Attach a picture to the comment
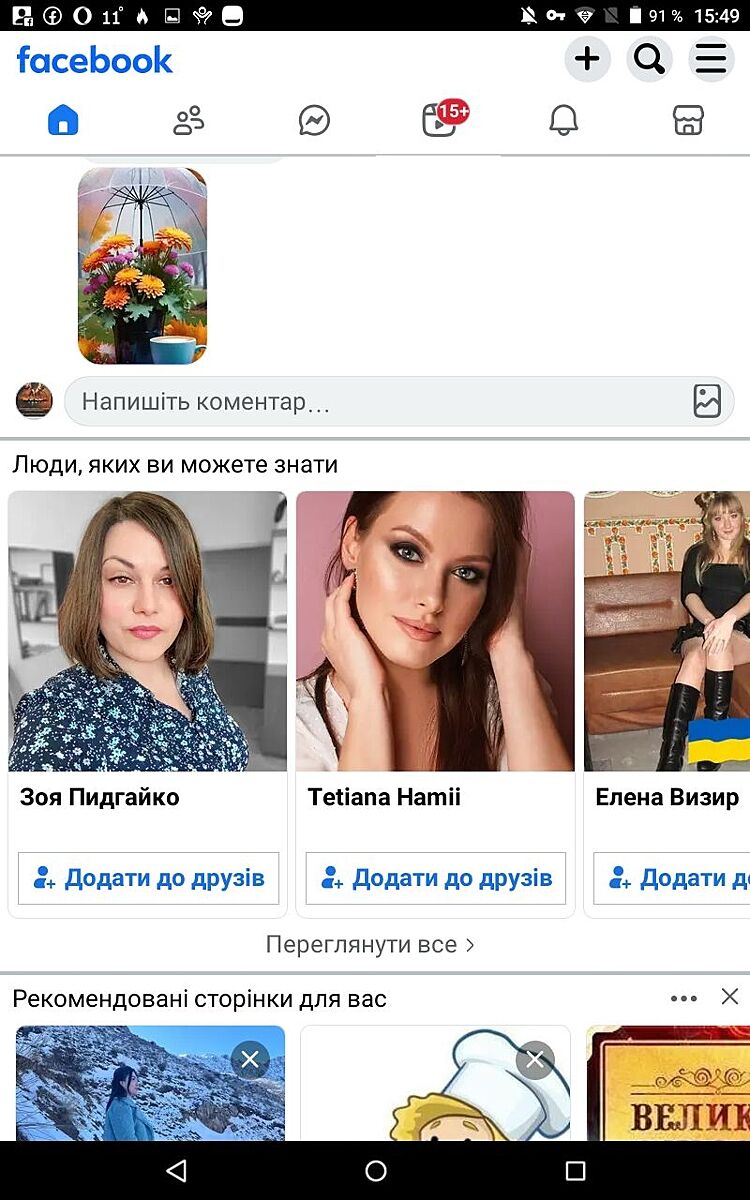Image resolution: width=750 pixels, height=1200 pixels. [x=707, y=401]
